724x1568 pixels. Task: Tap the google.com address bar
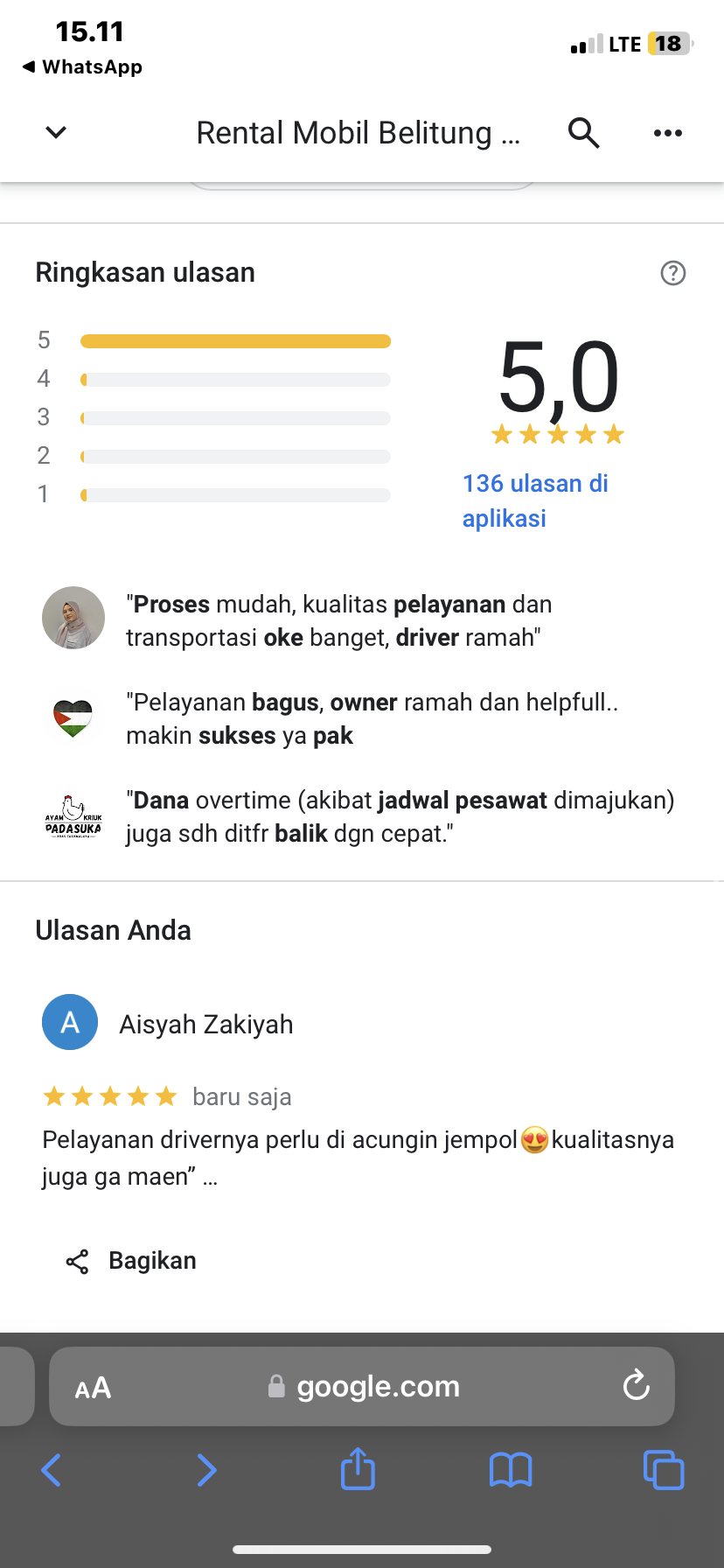(362, 1386)
